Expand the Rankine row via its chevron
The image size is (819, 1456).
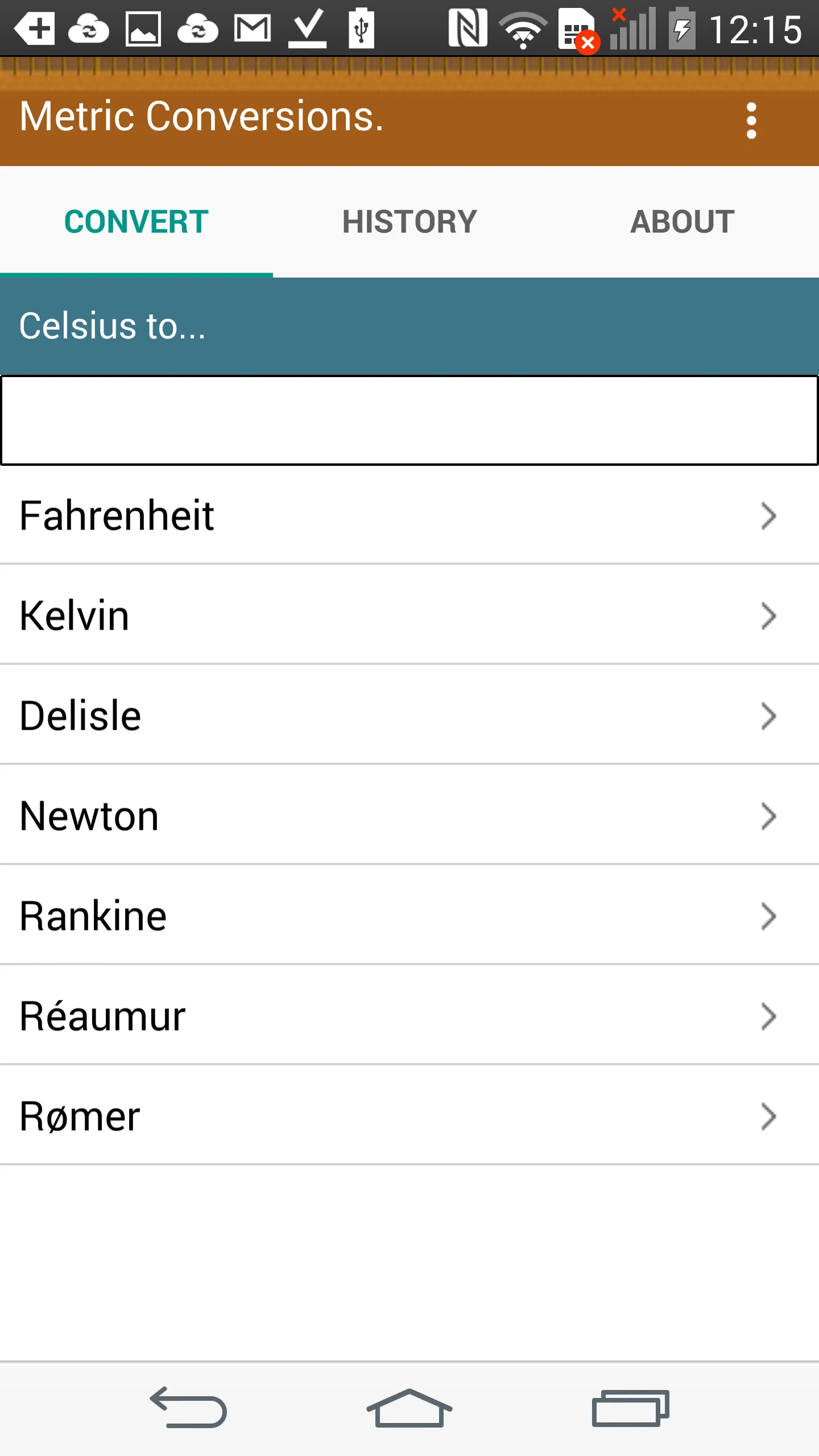click(x=769, y=916)
